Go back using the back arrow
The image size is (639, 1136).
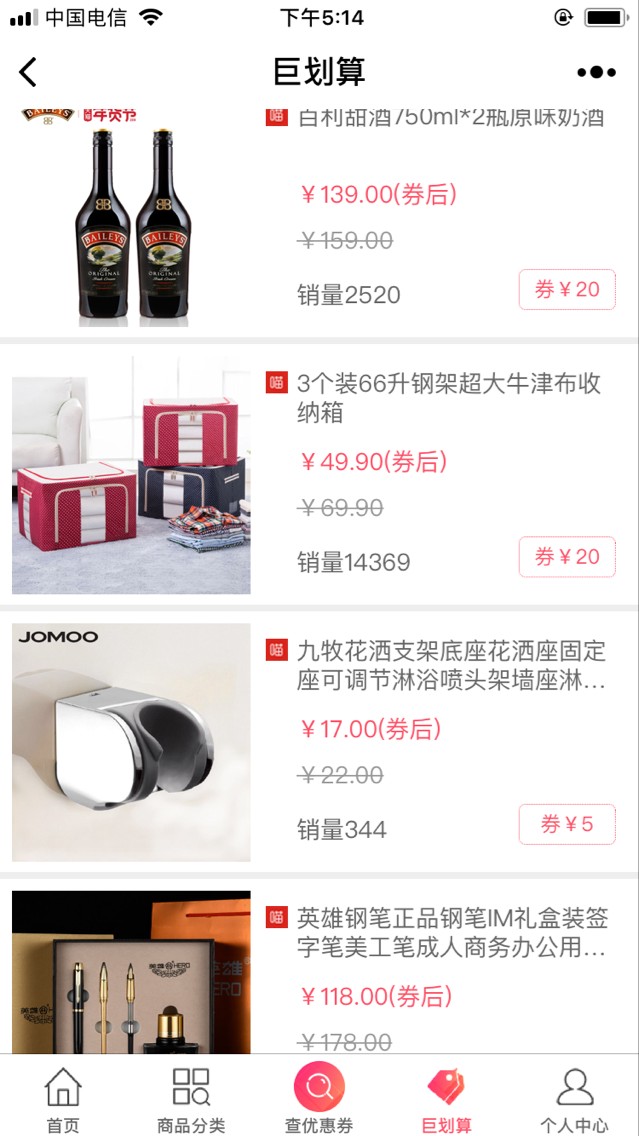coord(28,72)
